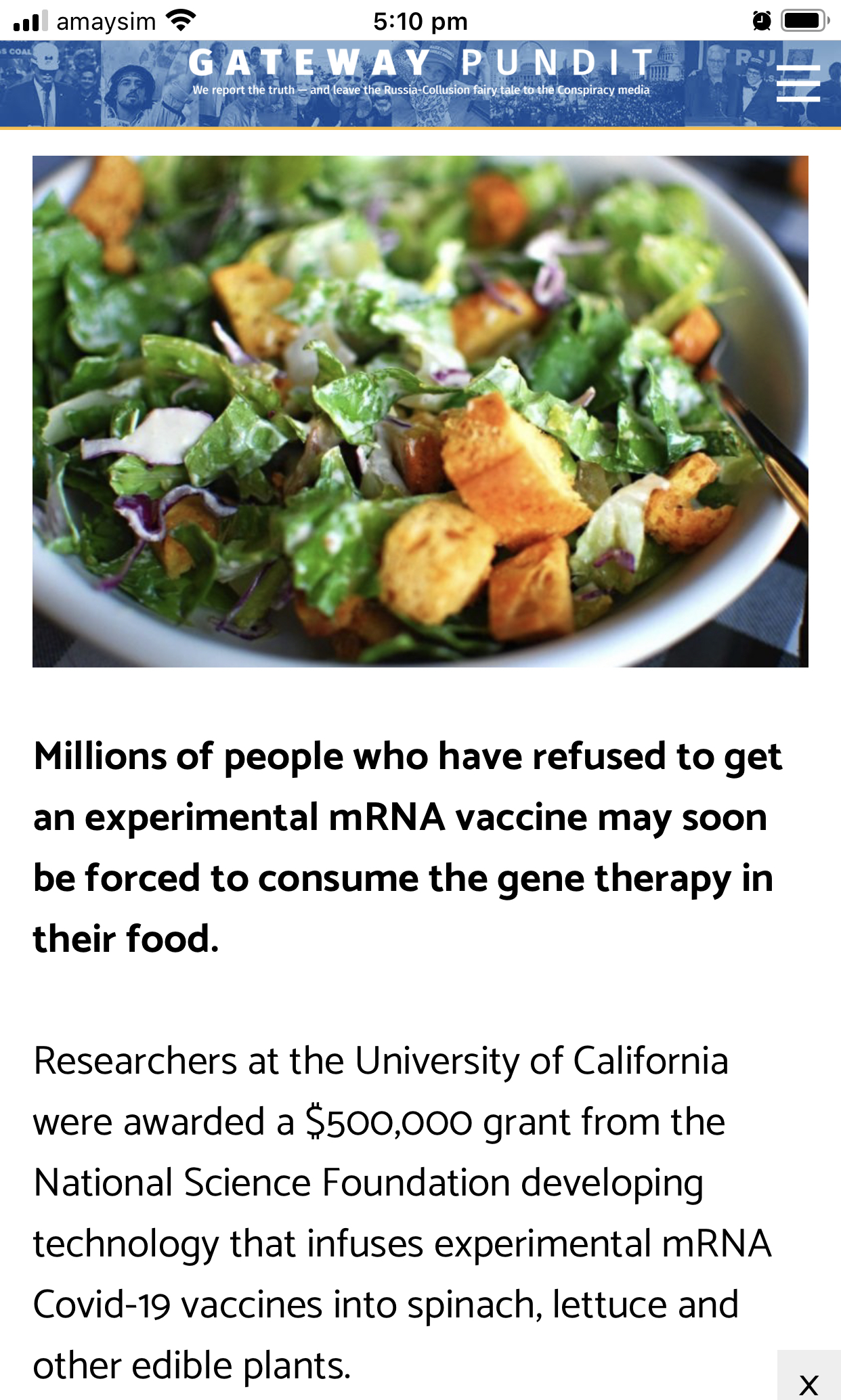Screen dimensions: 841x1400
Task: Dismiss the bottom banner with X
Action: pyautogui.click(x=808, y=1384)
